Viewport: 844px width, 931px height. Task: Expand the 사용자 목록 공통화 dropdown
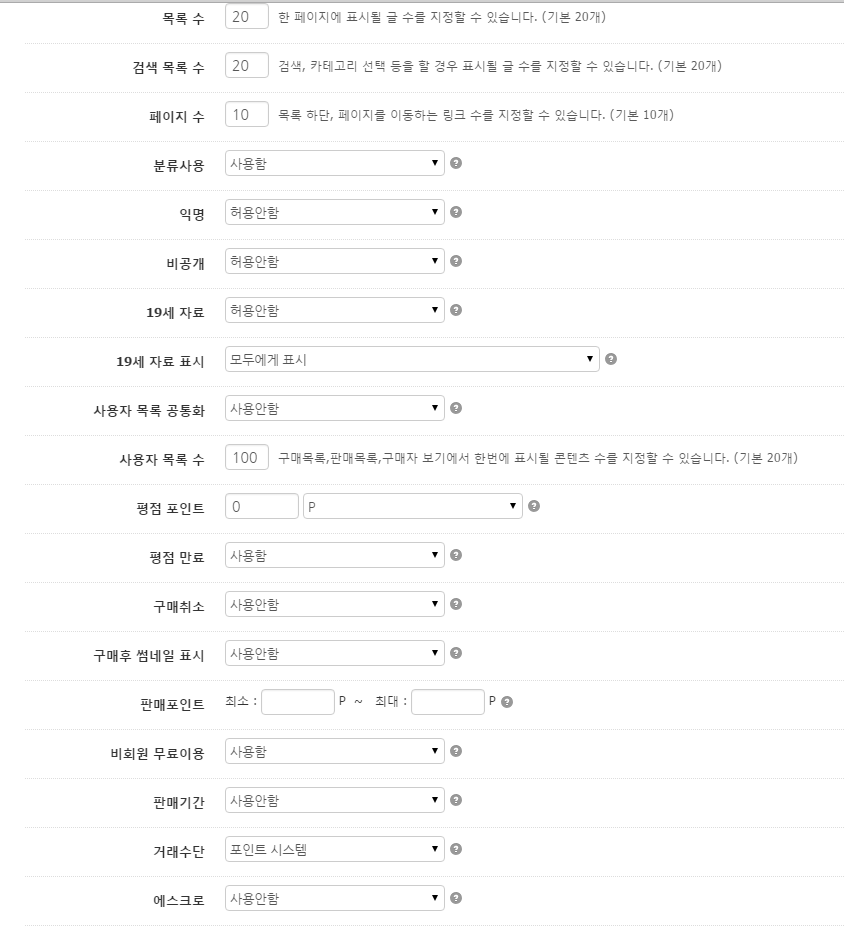(334, 408)
